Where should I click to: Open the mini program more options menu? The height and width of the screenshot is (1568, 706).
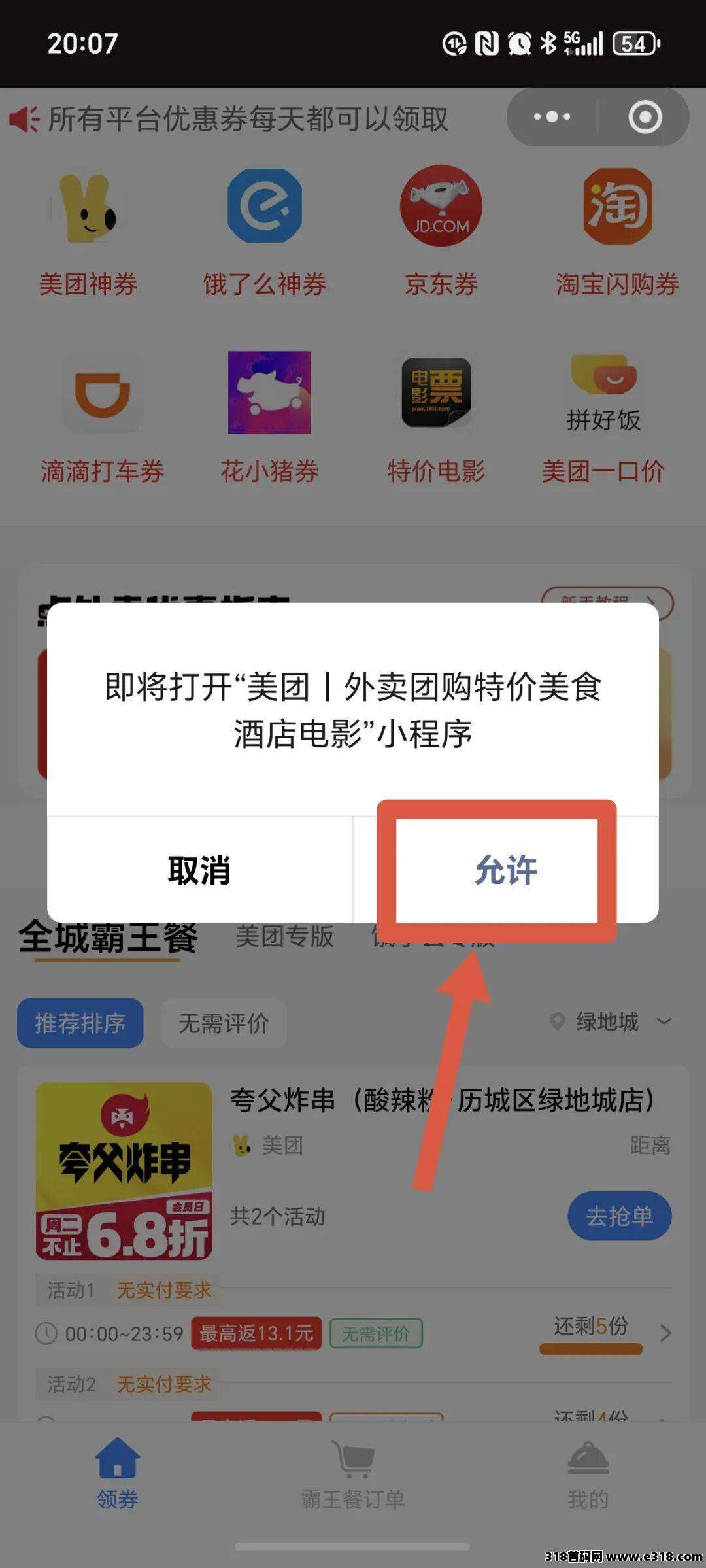[552, 117]
